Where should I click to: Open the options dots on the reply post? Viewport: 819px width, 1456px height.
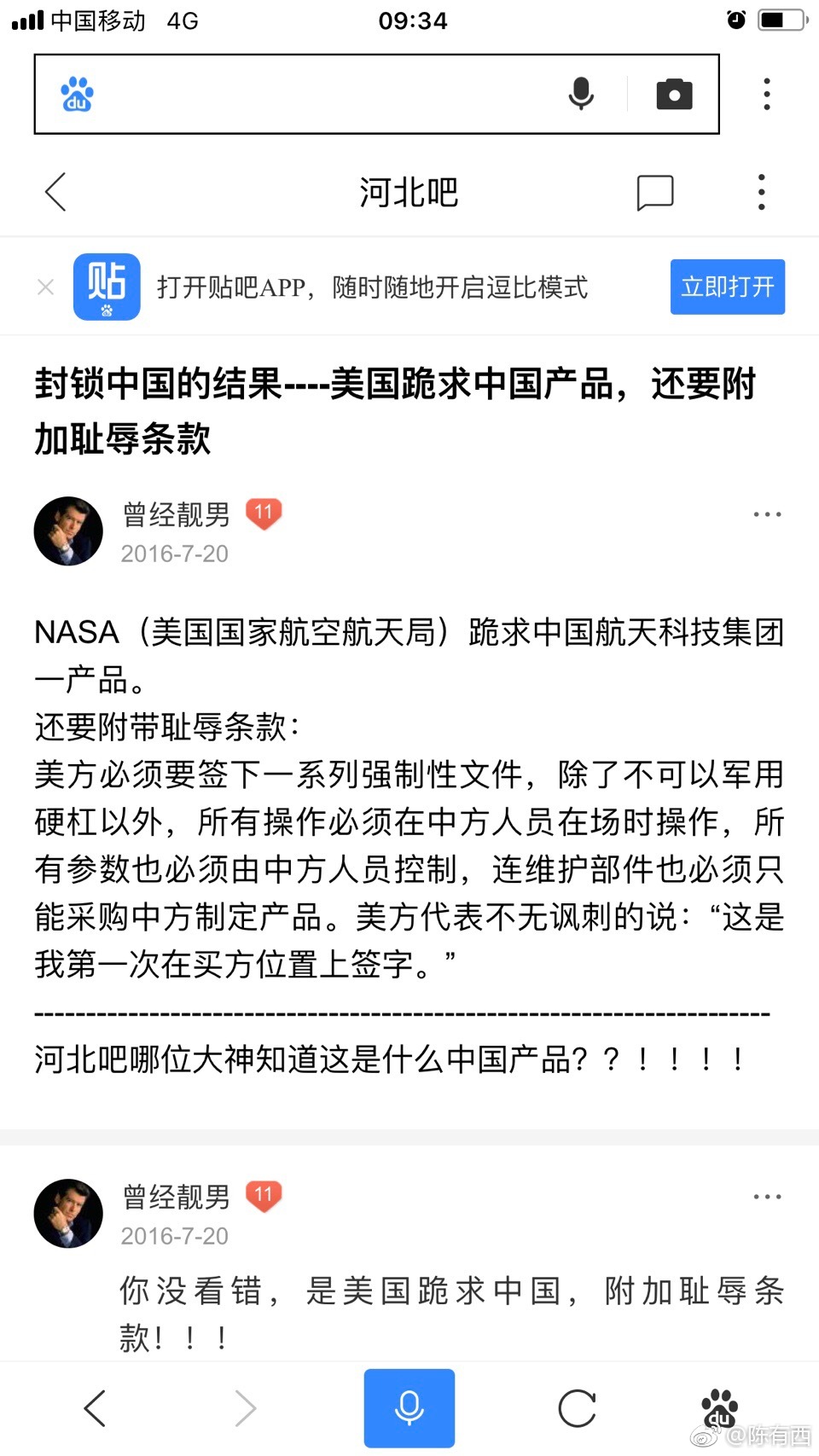pos(767,1197)
